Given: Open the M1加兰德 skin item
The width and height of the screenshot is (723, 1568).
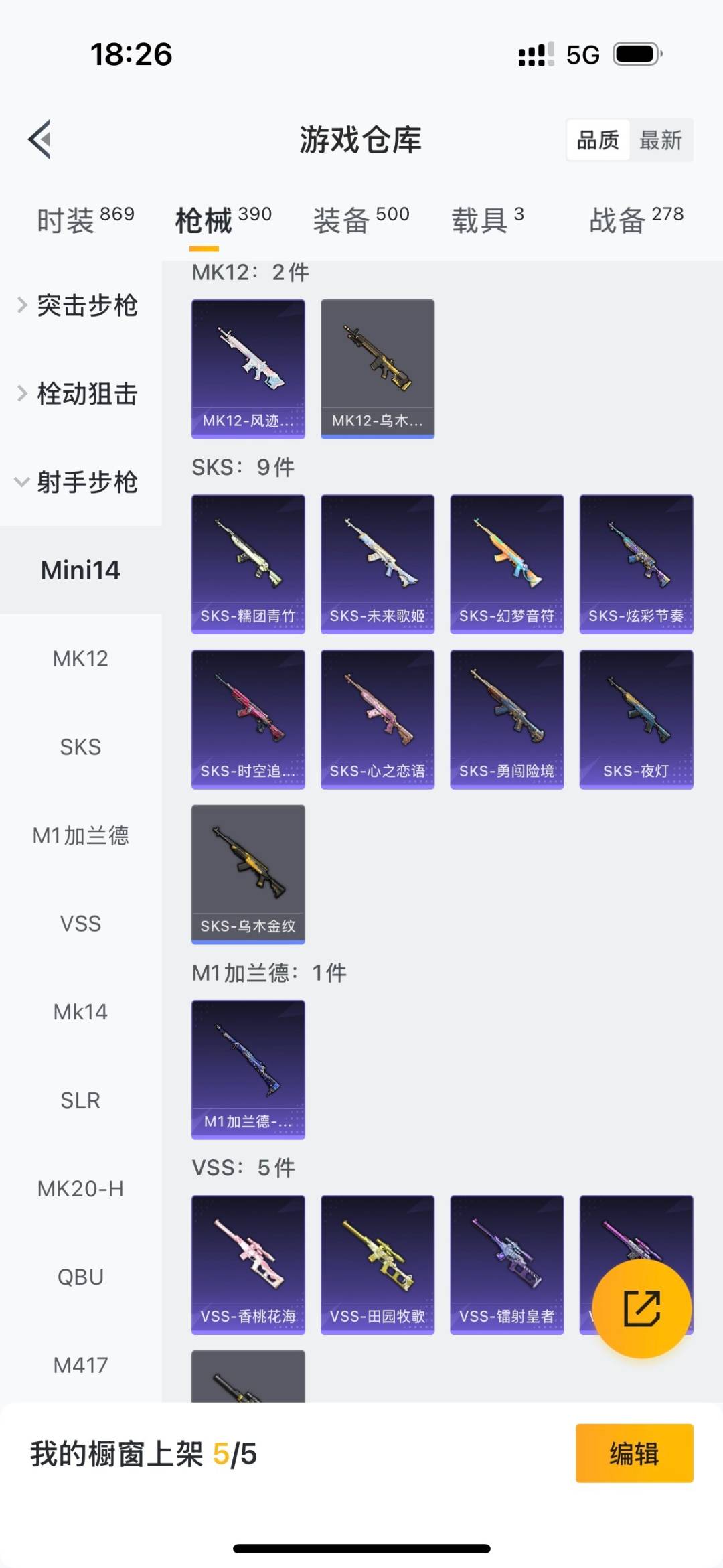Looking at the screenshot, I should pyautogui.click(x=248, y=1069).
